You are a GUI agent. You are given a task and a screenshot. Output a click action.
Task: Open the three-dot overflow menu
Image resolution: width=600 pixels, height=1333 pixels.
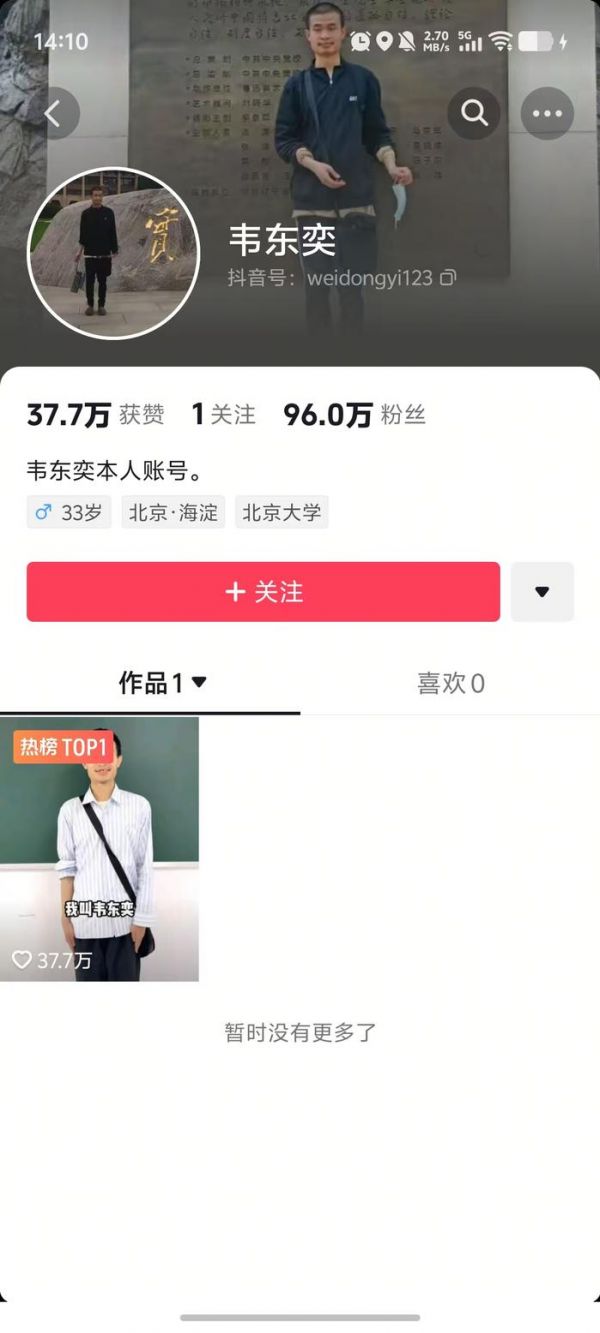547,114
